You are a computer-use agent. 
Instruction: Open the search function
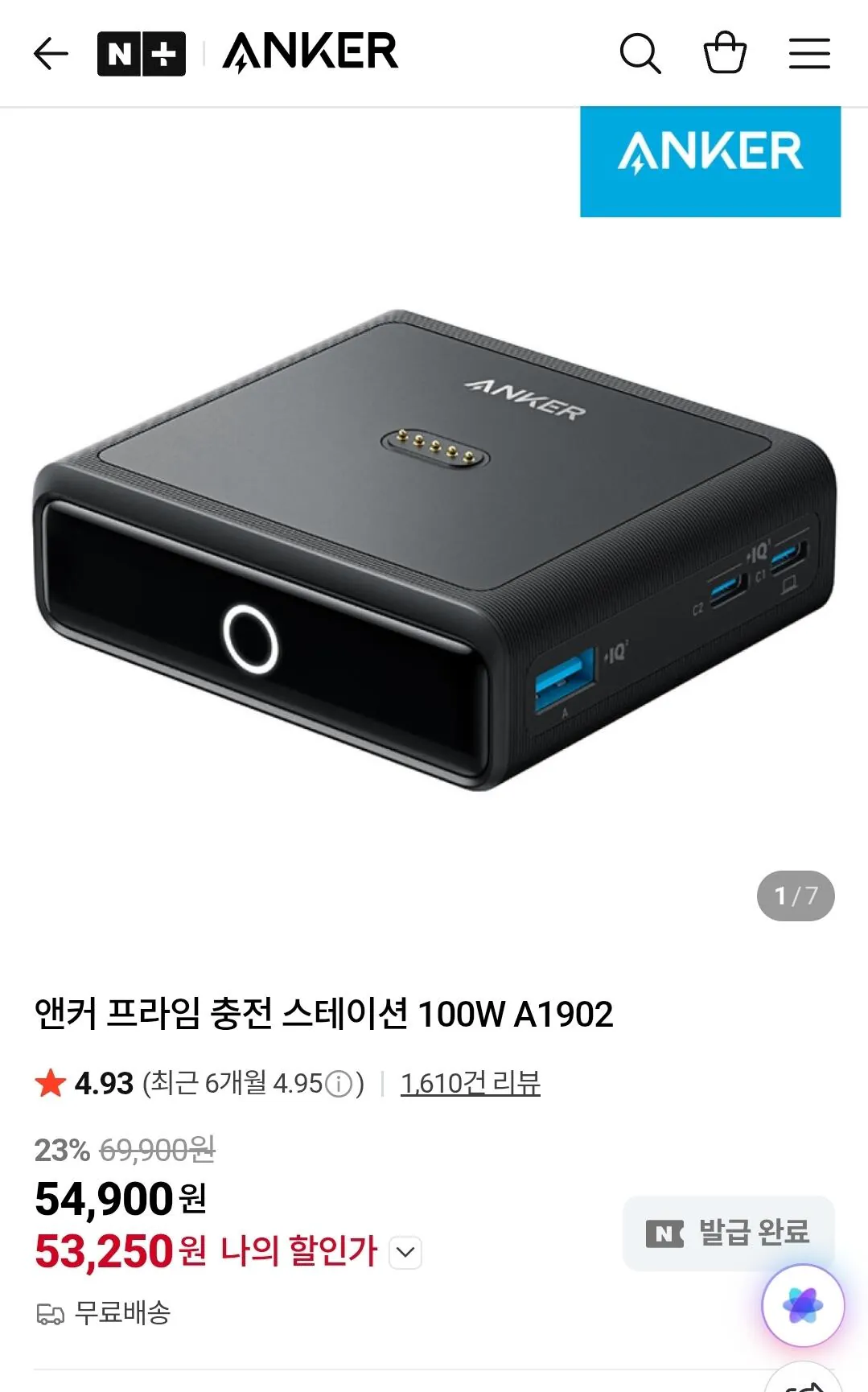pyautogui.click(x=640, y=52)
